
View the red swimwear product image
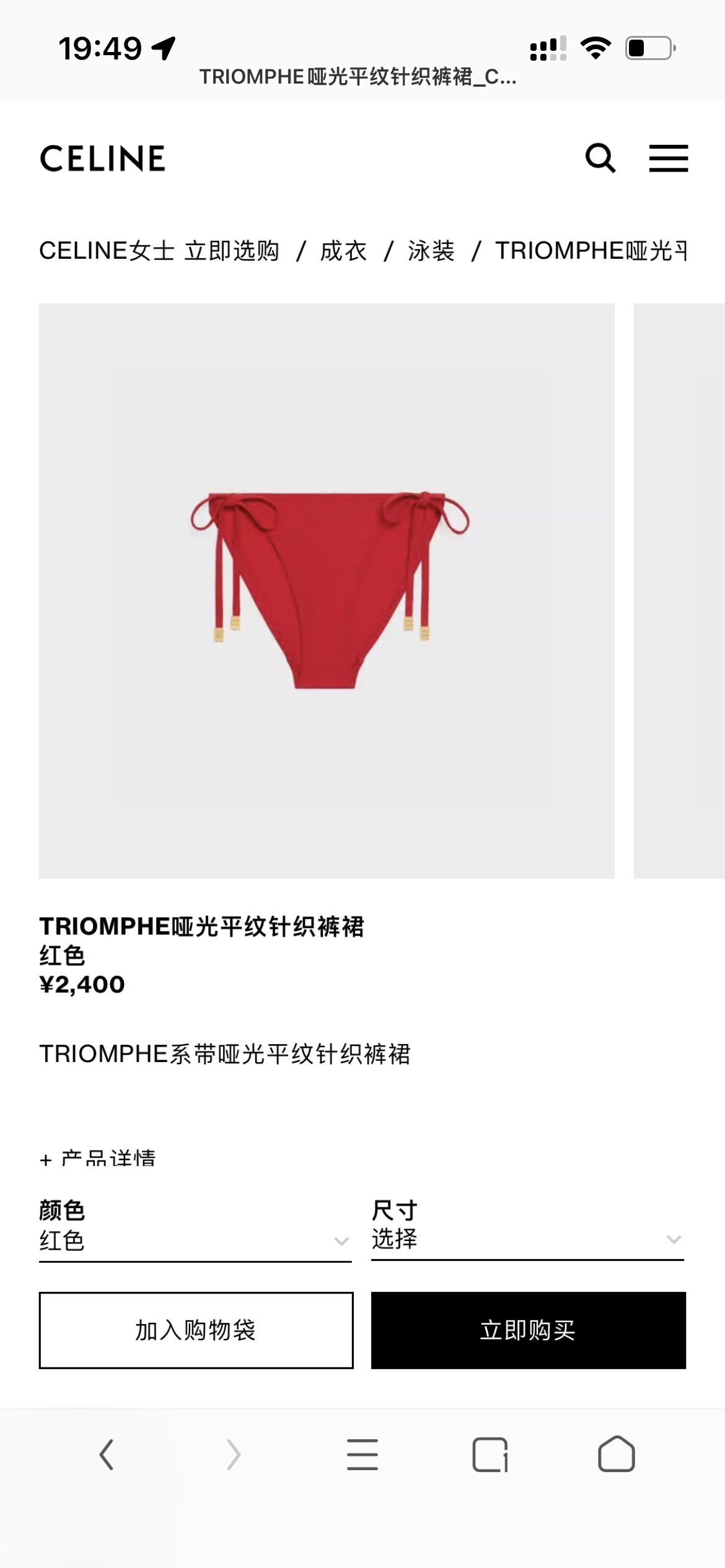[x=327, y=590]
